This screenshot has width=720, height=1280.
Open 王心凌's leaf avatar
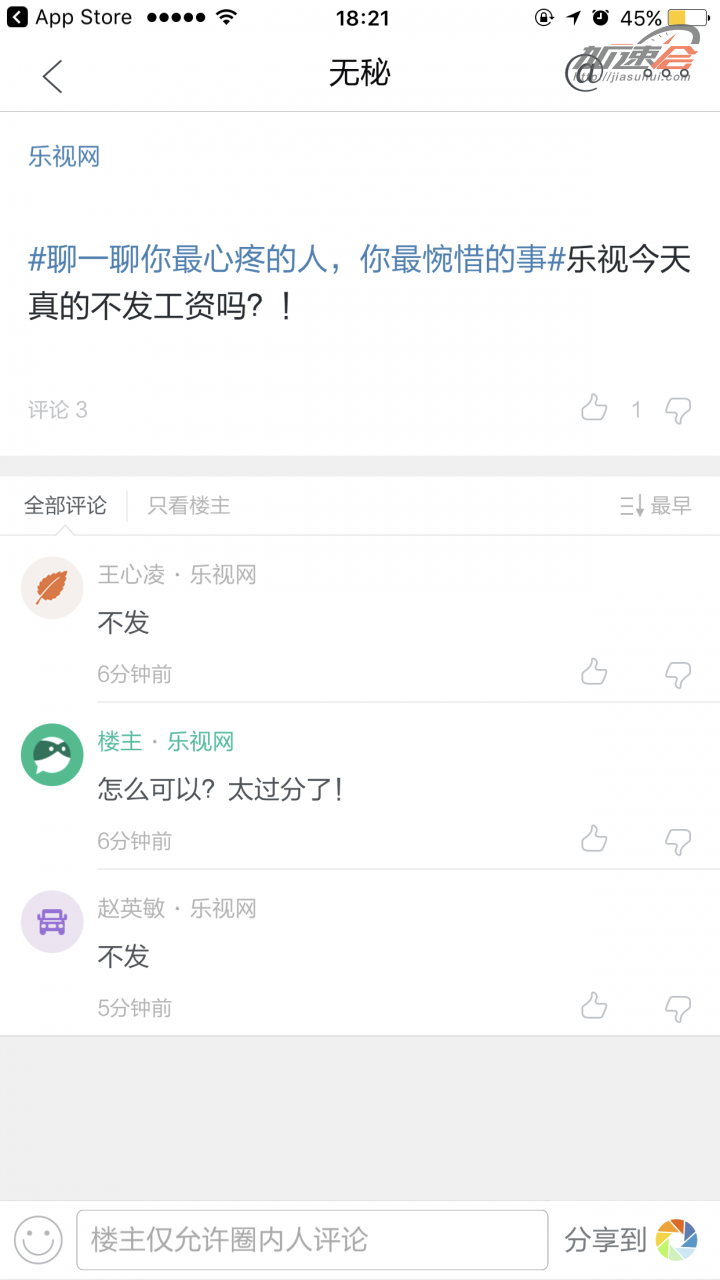51,587
